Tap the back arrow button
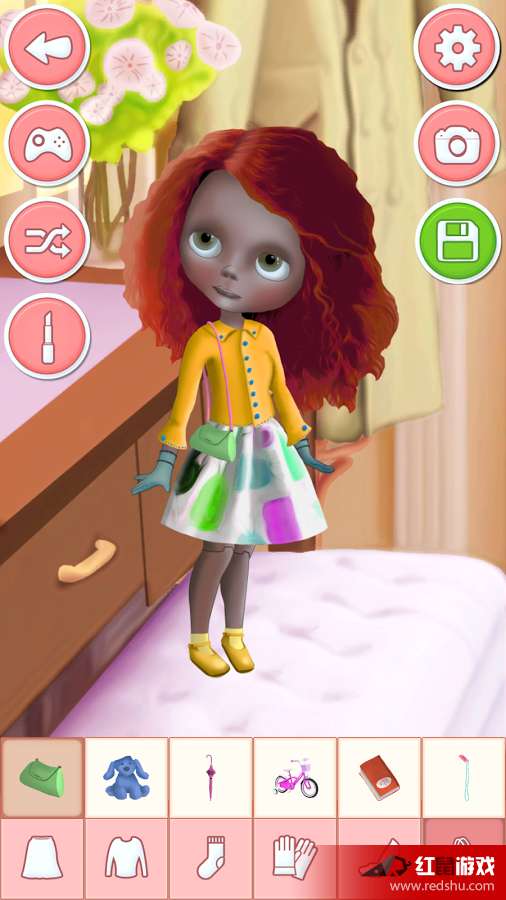Image resolution: width=506 pixels, height=900 pixels. pos(47,48)
